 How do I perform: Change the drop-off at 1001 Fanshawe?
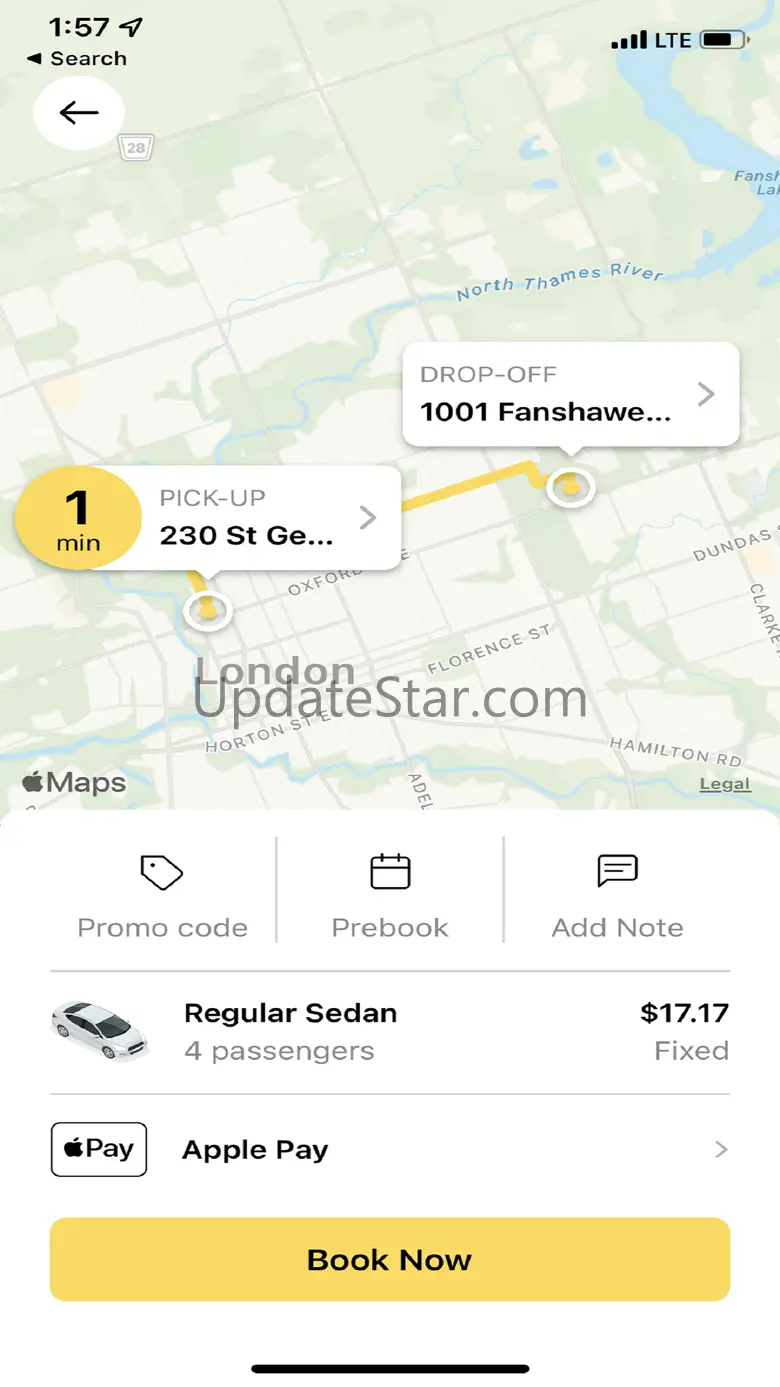click(571, 394)
